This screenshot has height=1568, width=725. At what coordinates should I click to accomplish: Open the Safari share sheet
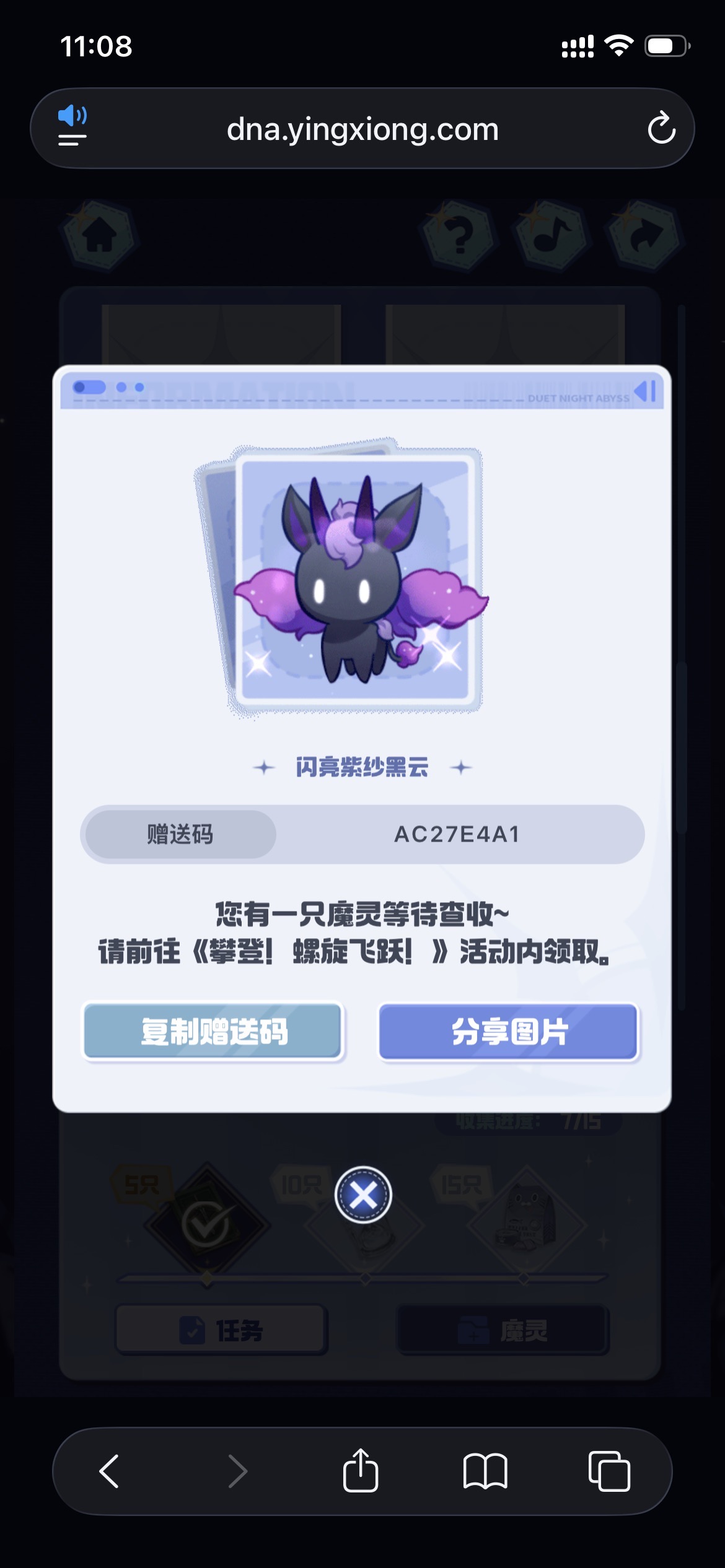[361, 1471]
